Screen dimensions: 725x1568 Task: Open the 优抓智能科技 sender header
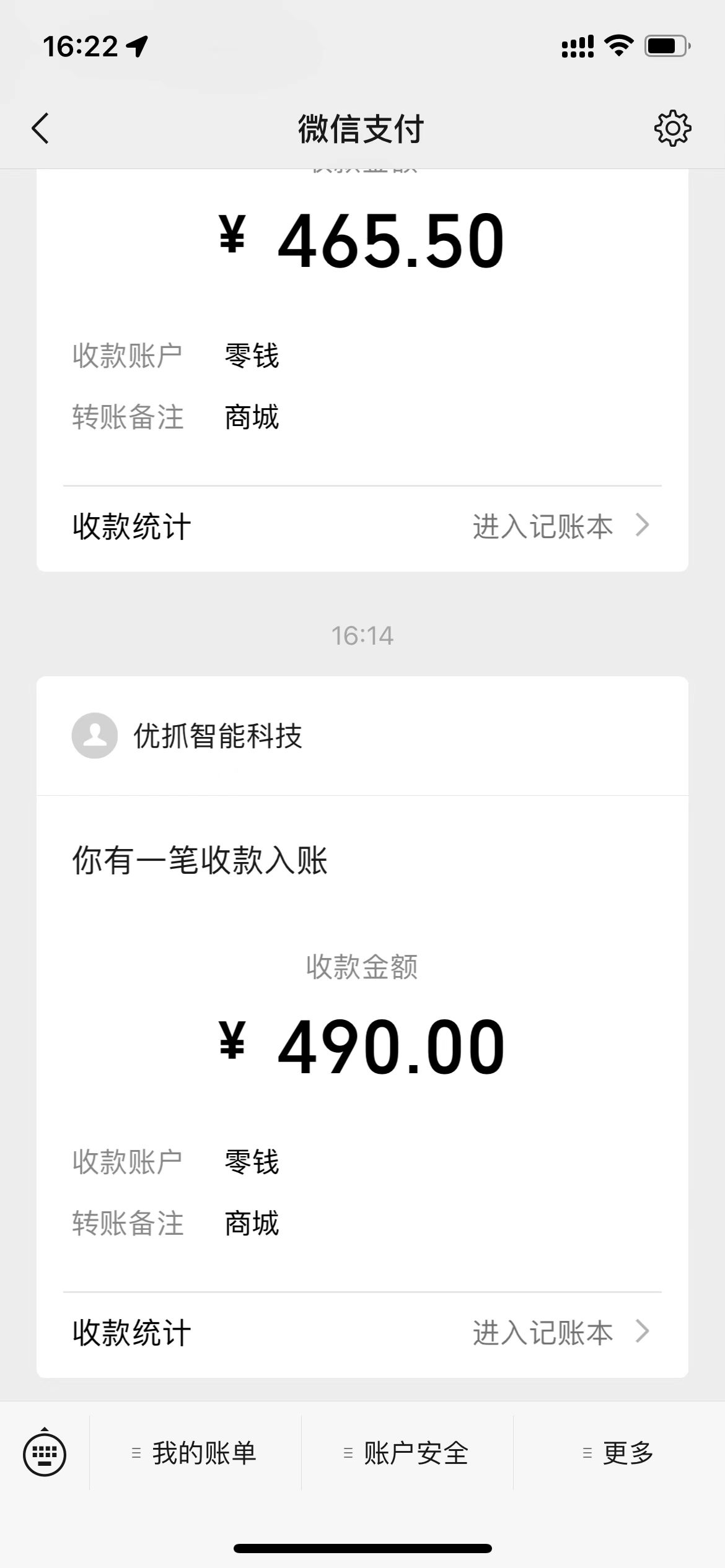click(x=218, y=736)
